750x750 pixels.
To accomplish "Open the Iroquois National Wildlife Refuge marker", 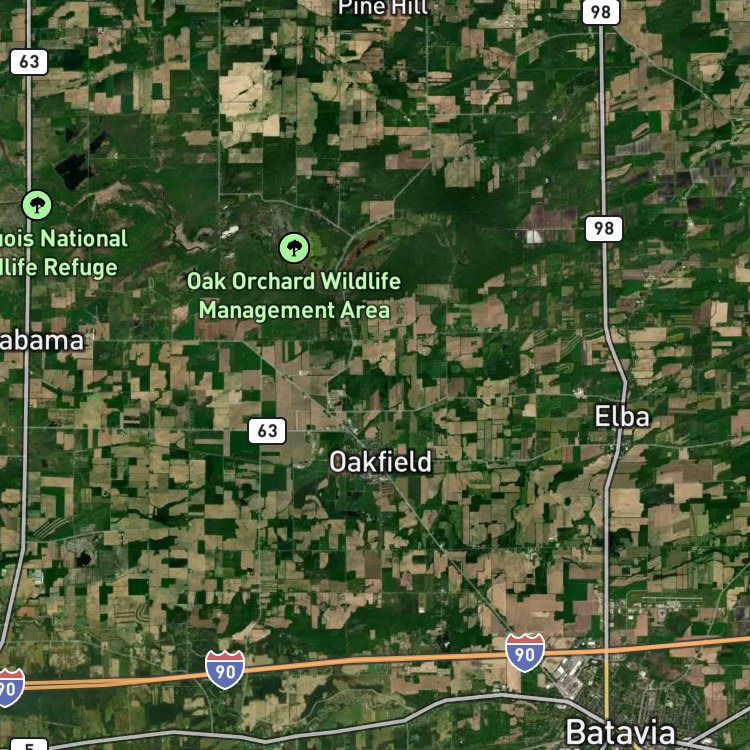I will [37, 205].
